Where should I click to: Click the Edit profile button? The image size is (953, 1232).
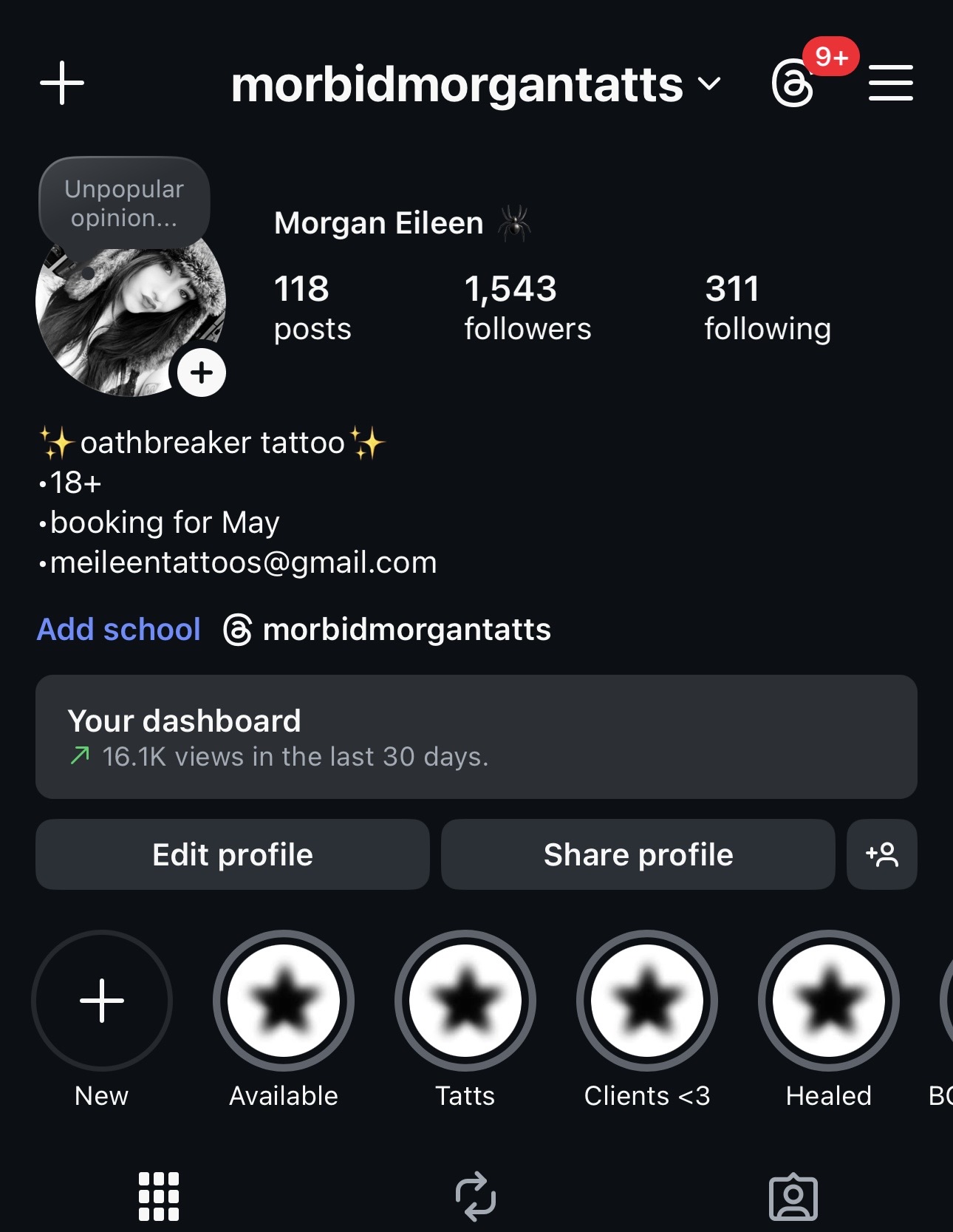[x=231, y=854]
